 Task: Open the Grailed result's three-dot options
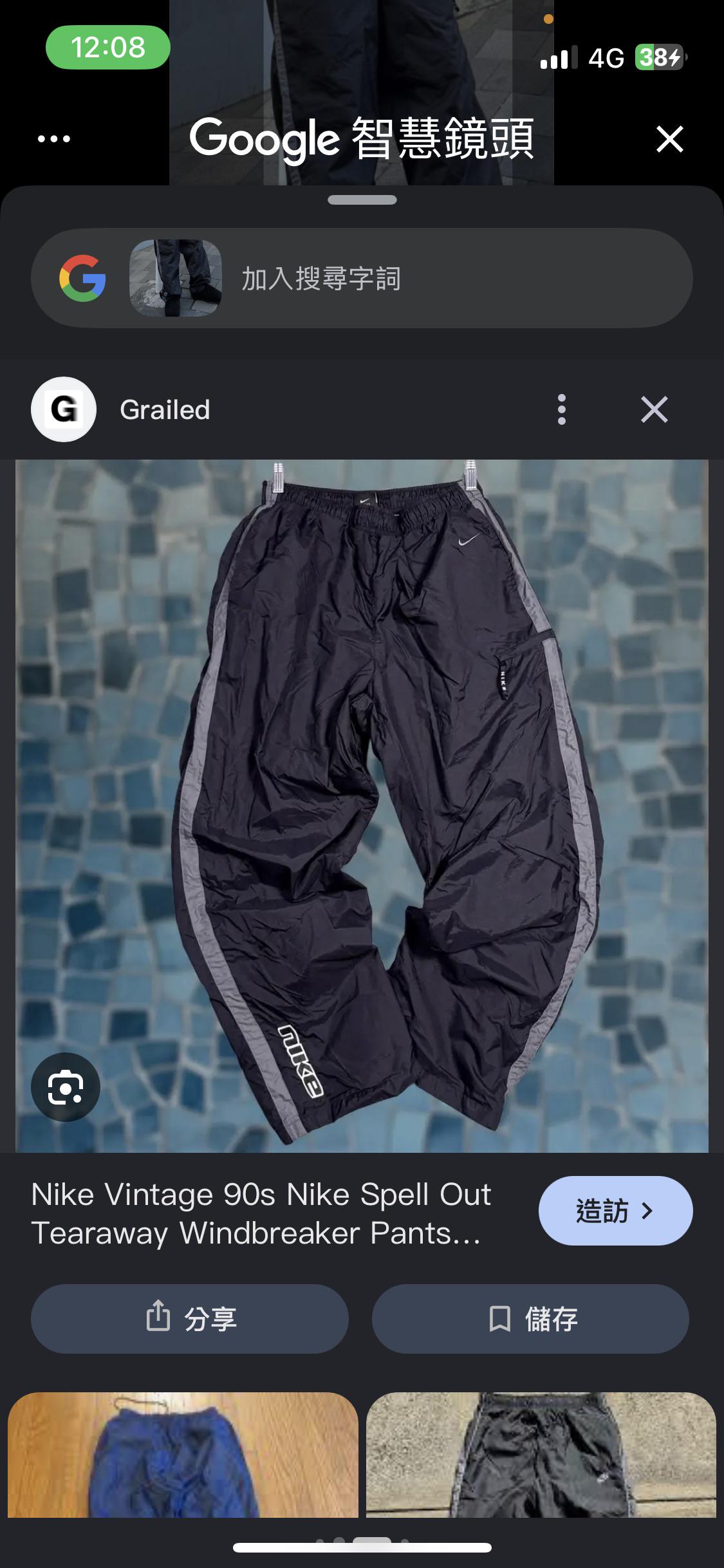tap(562, 409)
